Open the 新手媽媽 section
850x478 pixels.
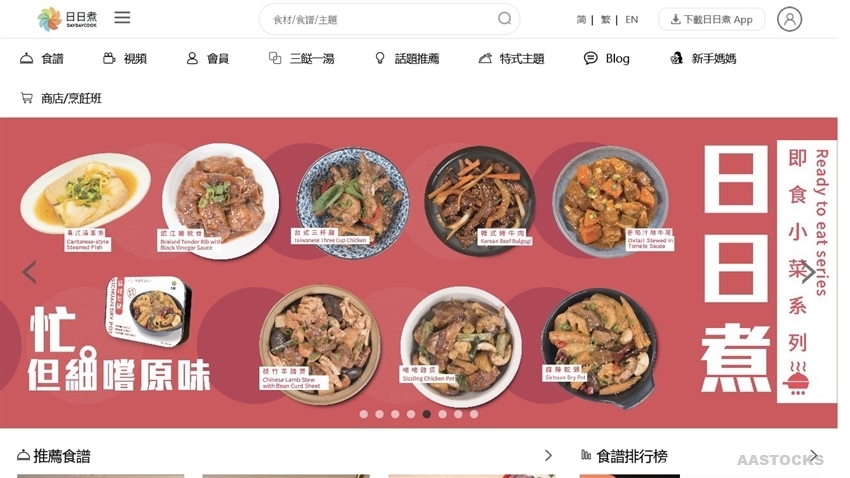pos(703,59)
